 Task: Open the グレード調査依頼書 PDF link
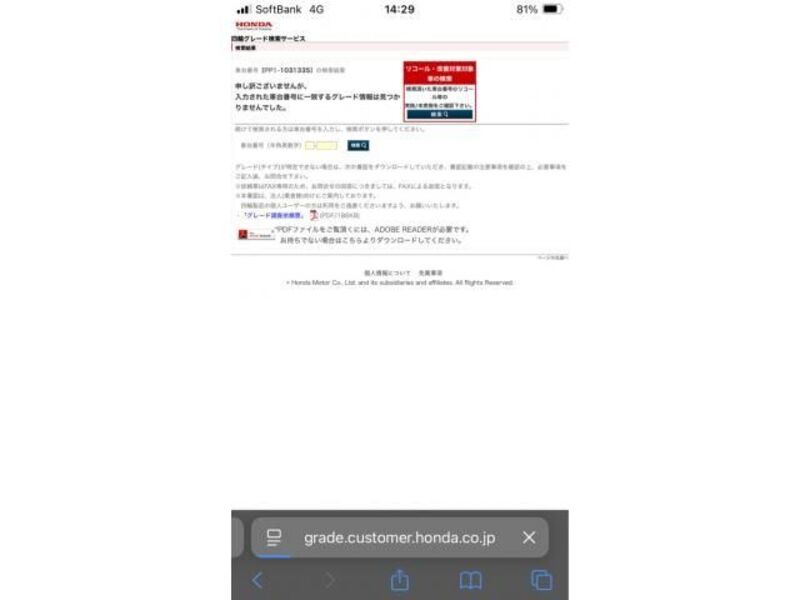click(274, 215)
